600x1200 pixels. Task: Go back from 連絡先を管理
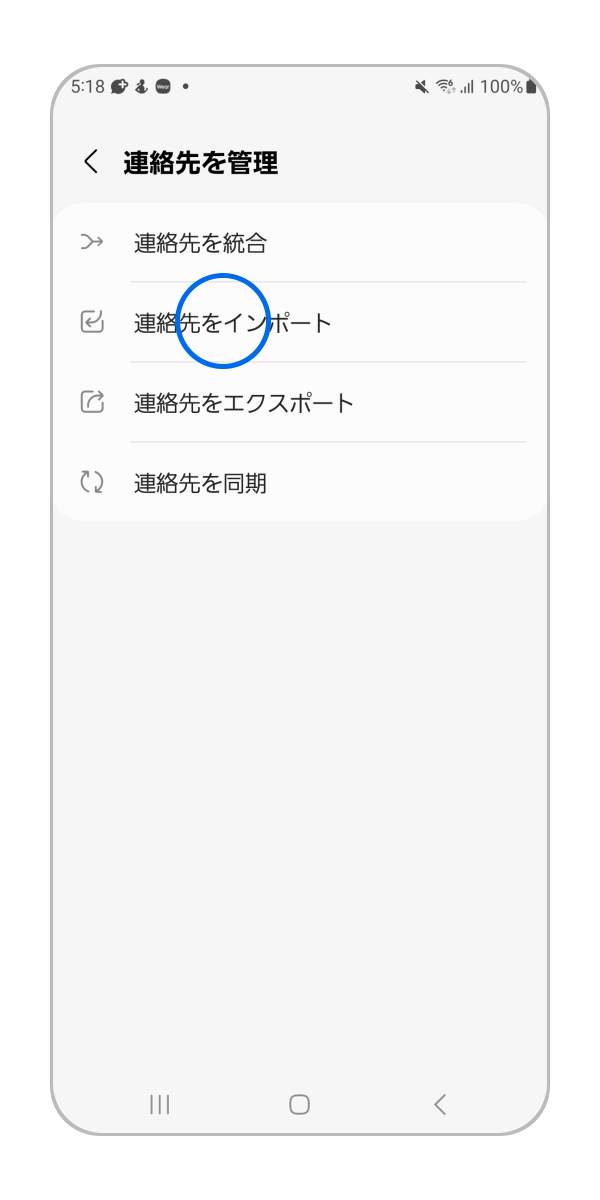point(91,162)
